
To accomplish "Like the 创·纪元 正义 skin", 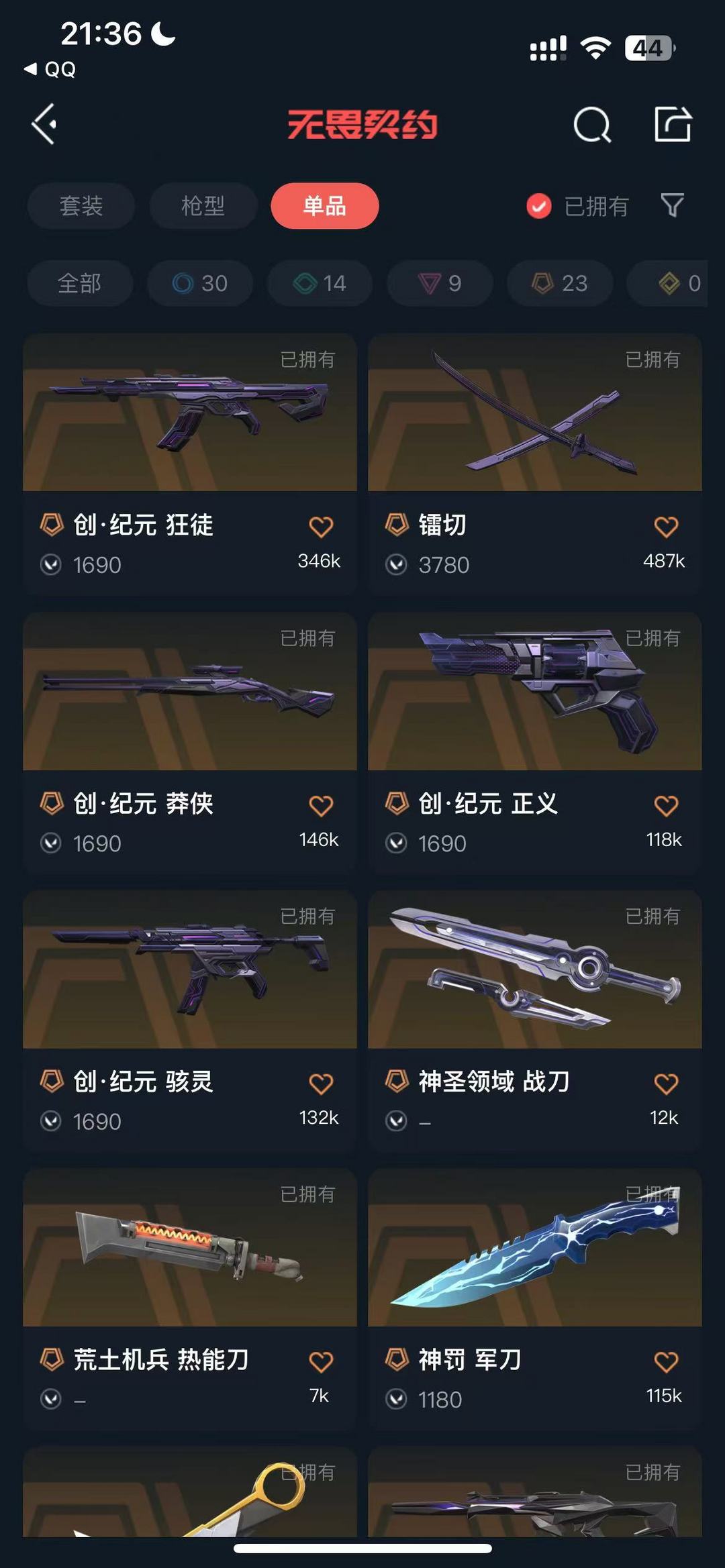I will pos(666,805).
